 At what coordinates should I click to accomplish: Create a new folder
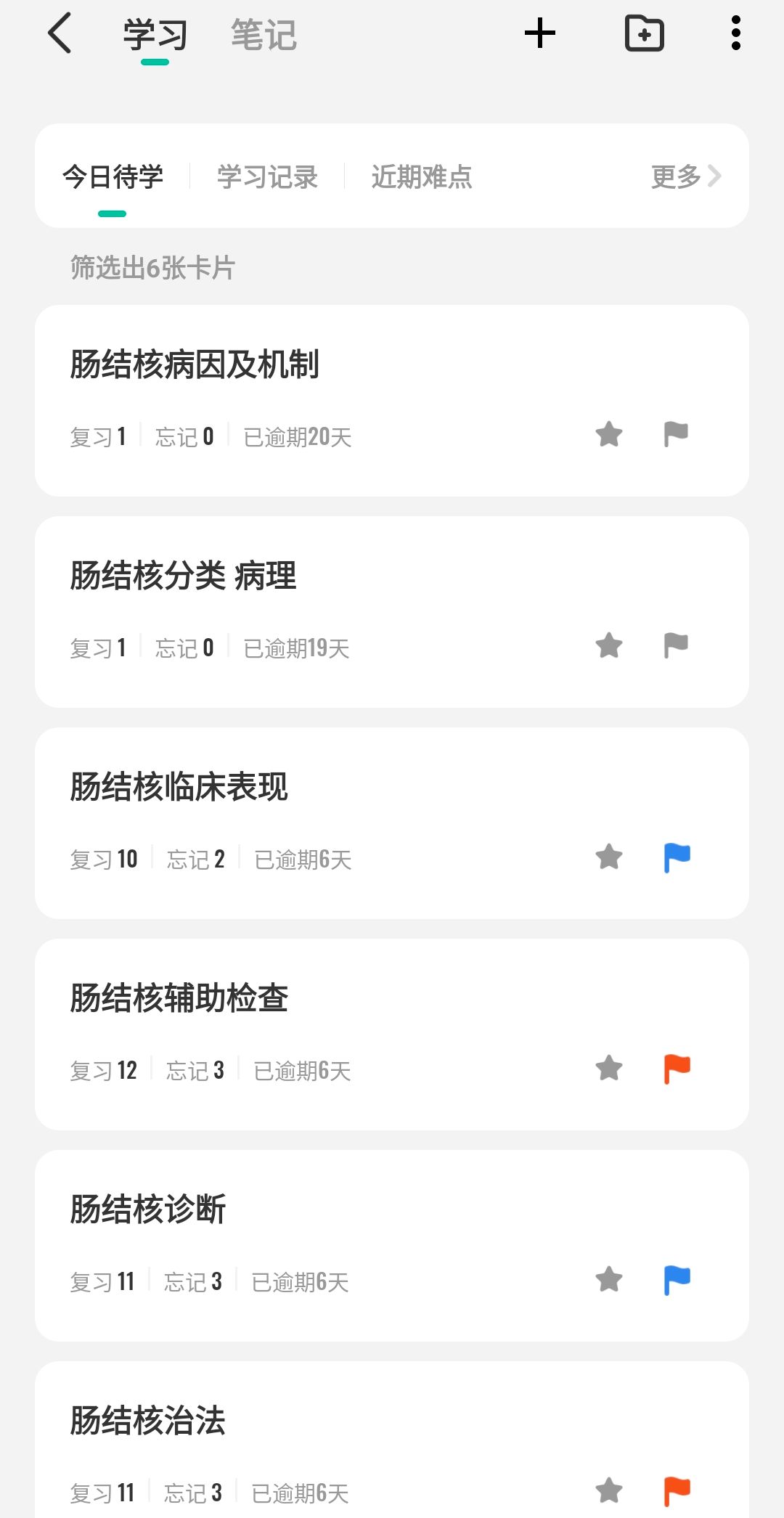tap(645, 33)
